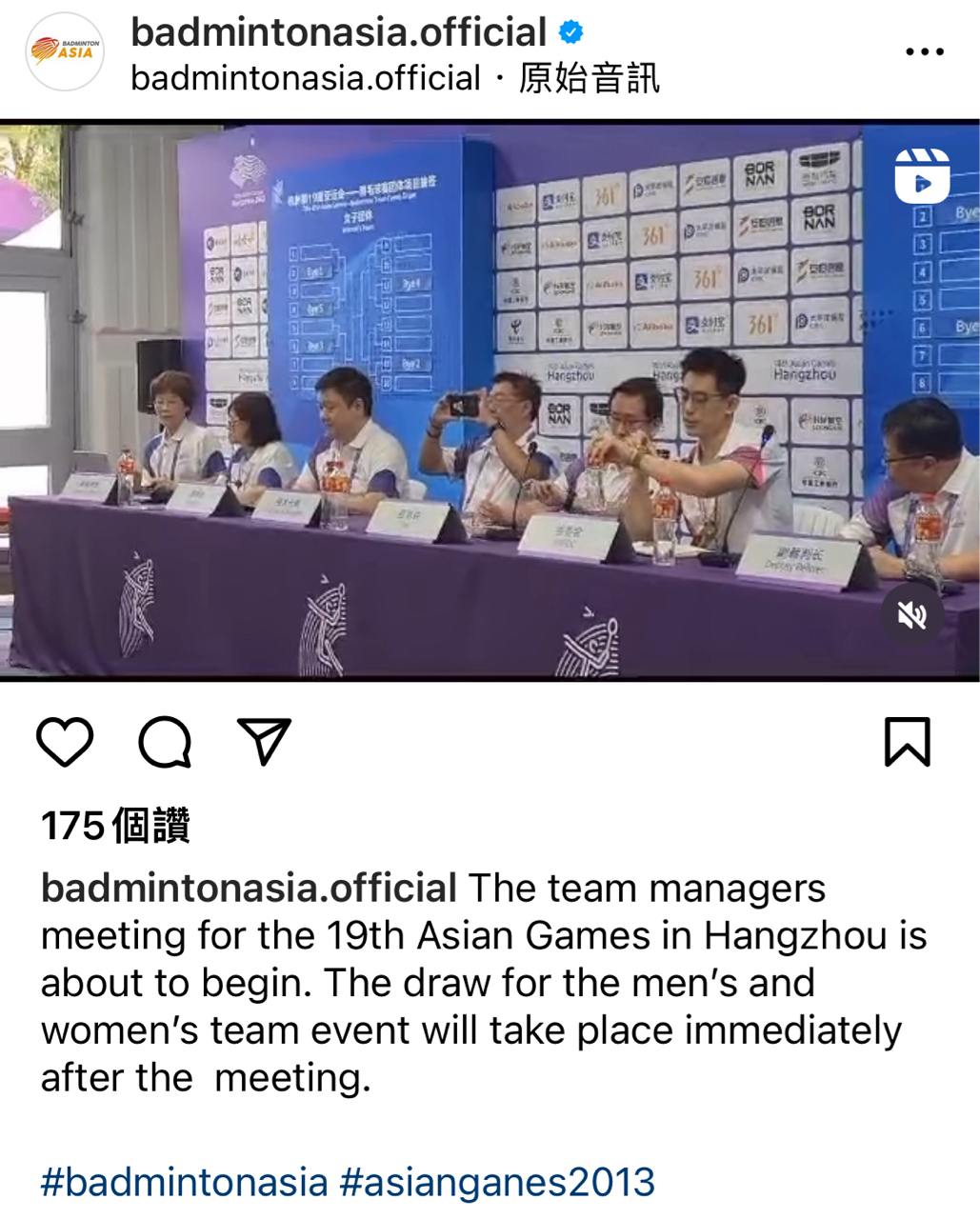Open the three-dot options menu

coord(924,52)
